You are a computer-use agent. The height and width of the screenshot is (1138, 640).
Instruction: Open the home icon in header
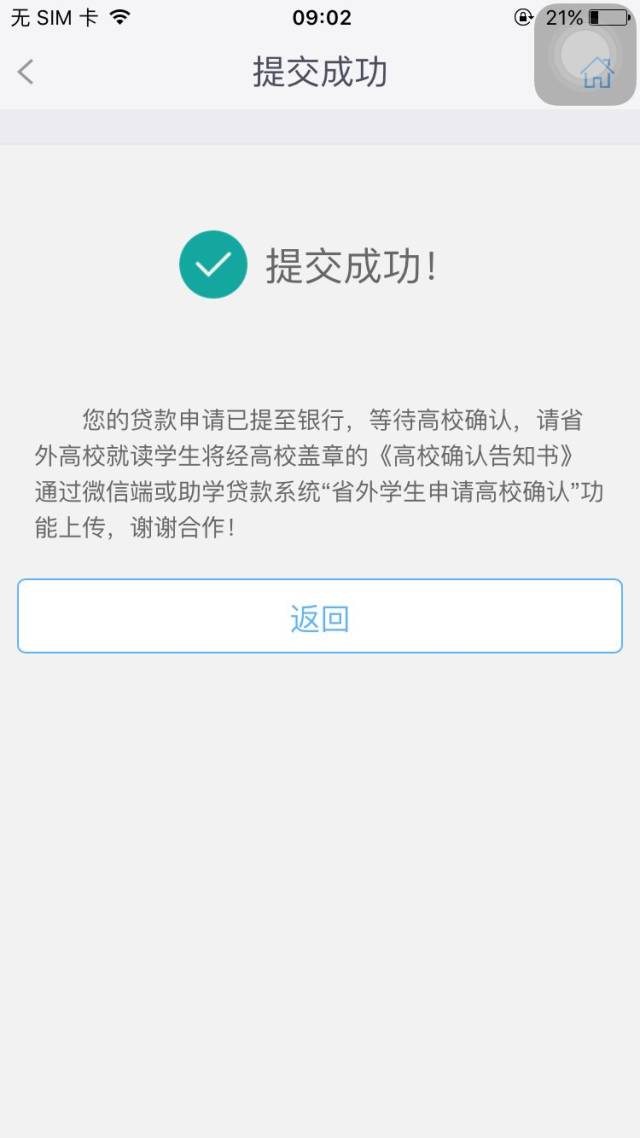[597, 73]
